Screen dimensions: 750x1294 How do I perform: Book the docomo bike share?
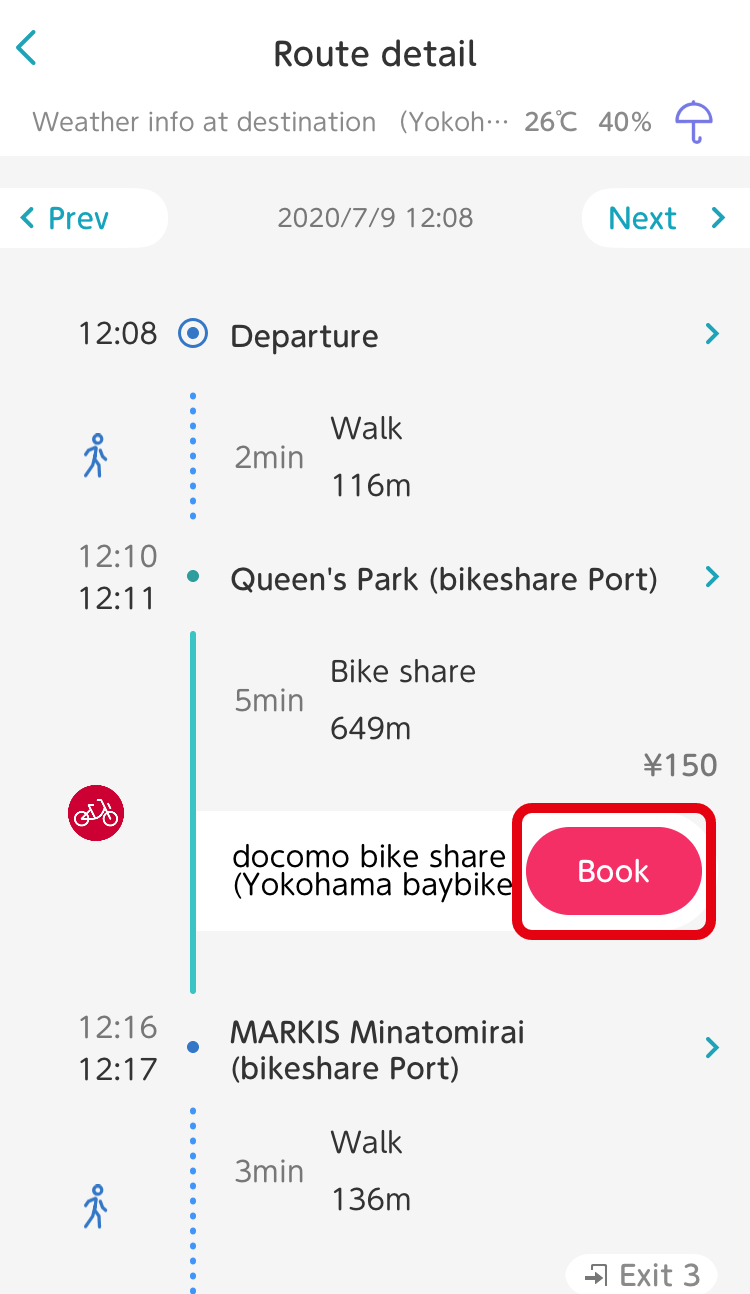(x=614, y=871)
